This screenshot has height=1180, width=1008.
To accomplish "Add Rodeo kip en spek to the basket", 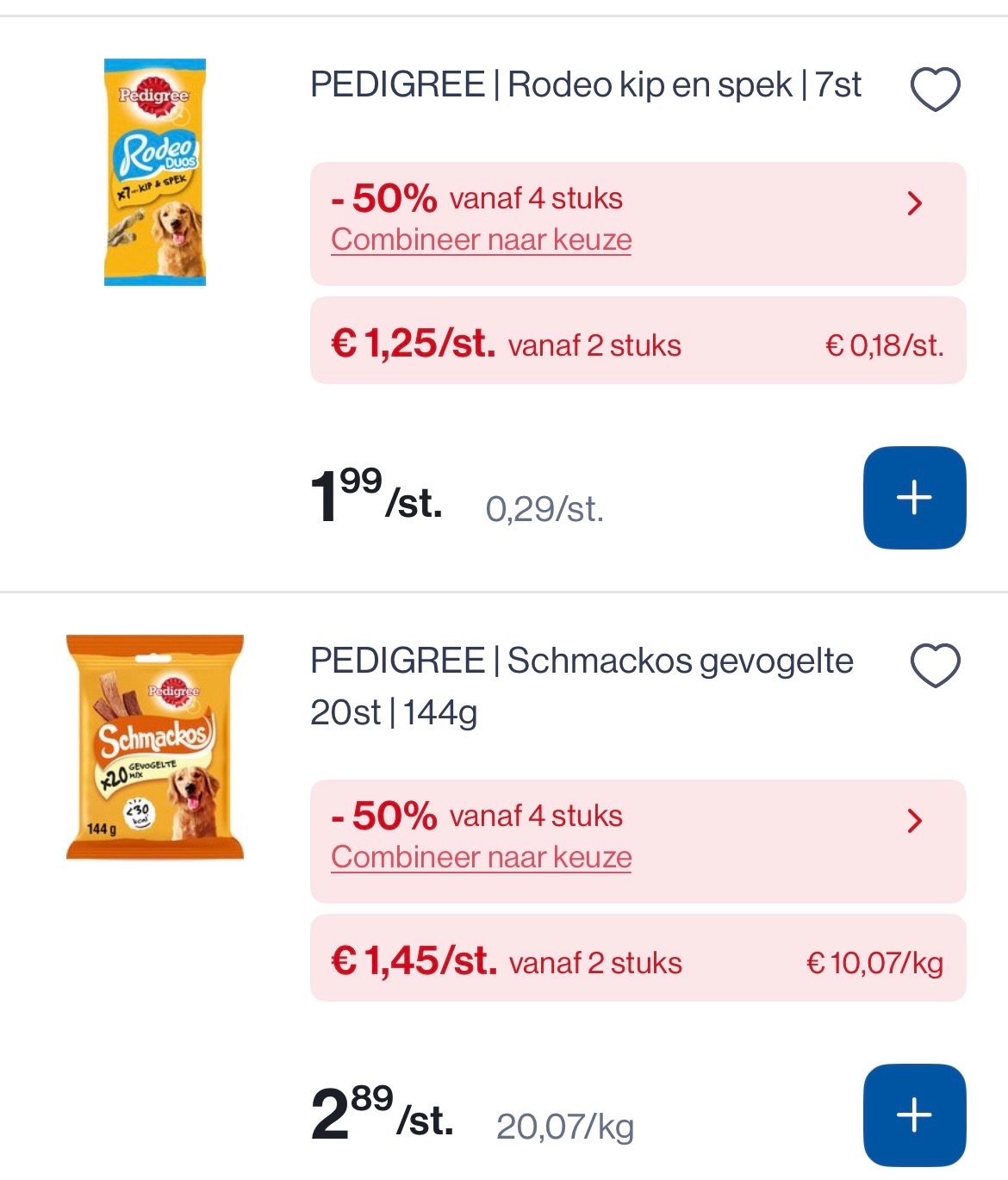I will (x=914, y=495).
